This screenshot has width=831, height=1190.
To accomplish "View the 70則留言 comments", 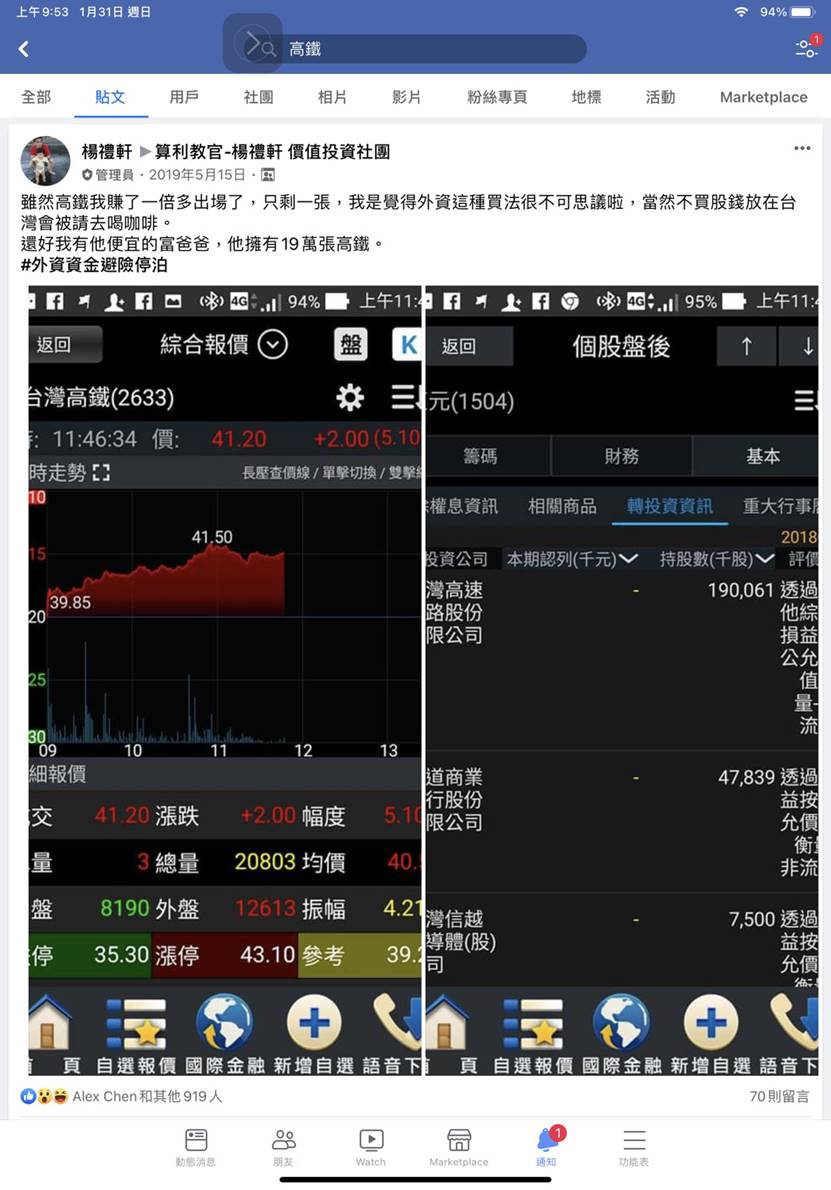I will pos(779,1097).
